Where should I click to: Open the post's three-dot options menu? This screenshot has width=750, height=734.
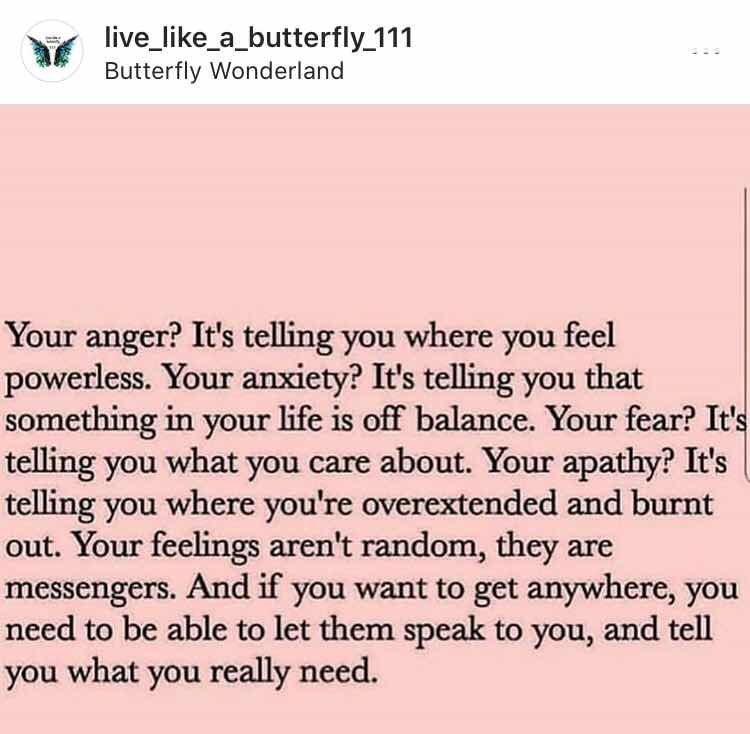click(706, 52)
